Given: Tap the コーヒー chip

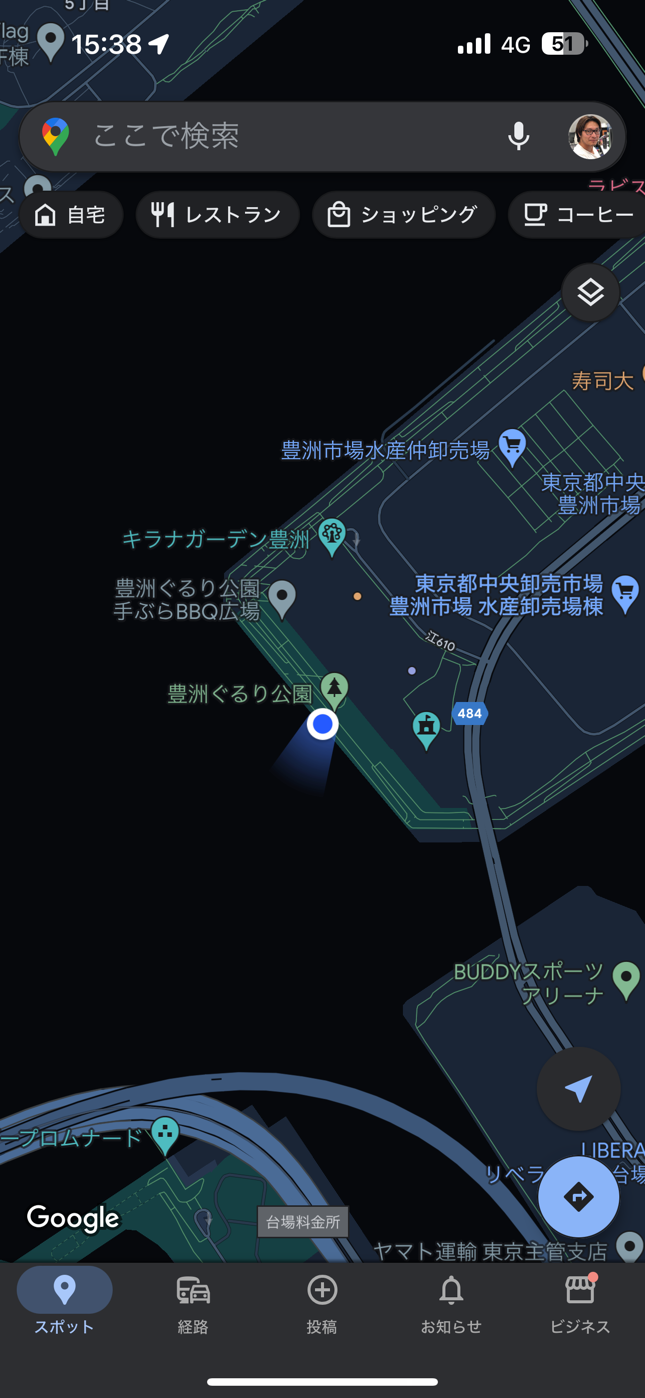Looking at the screenshot, I should pyautogui.click(x=577, y=215).
